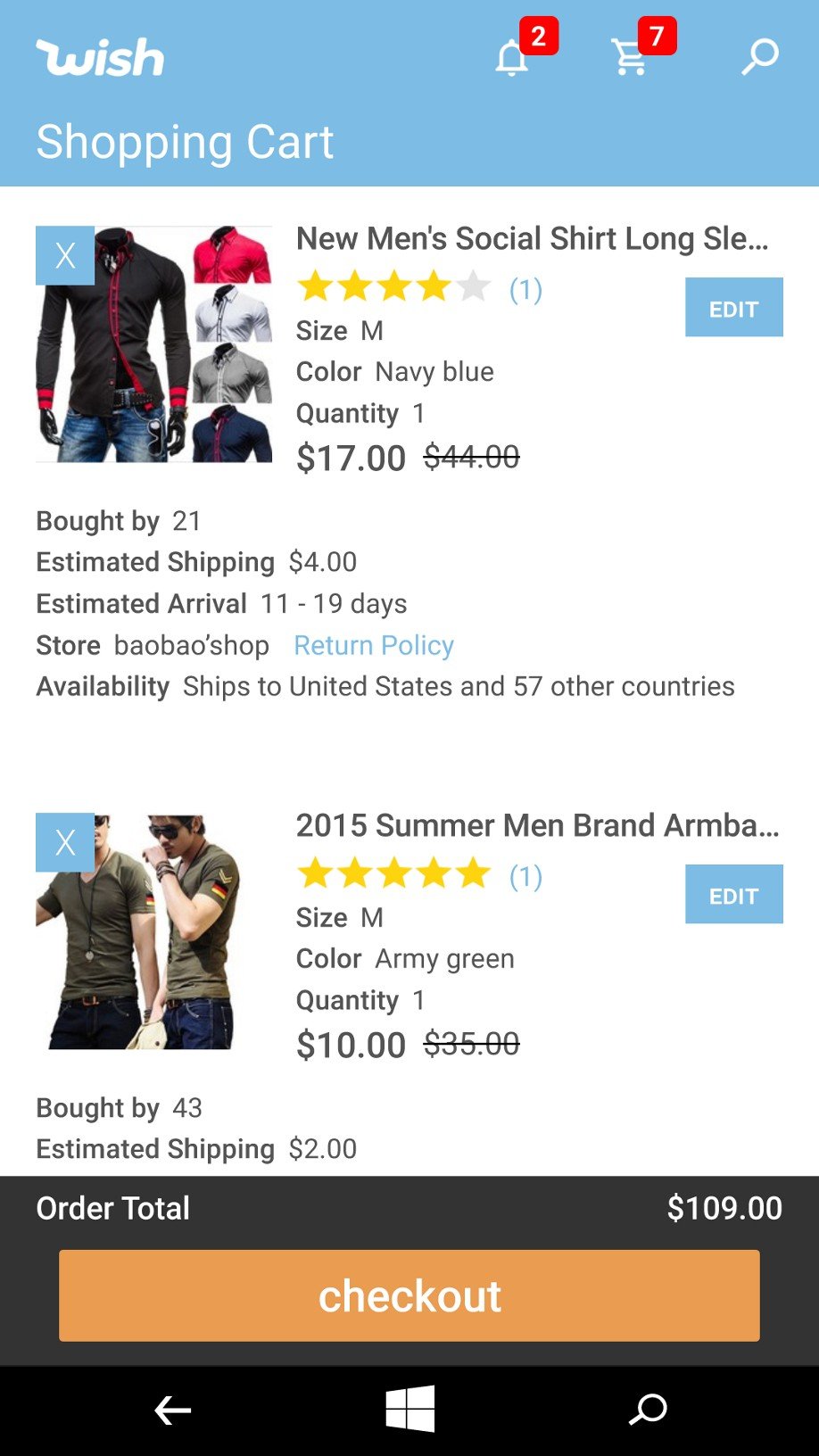View the baobao'shop Return Policy
Image resolution: width=819 pixels, height=1456 pixels.
coord(374,645)
